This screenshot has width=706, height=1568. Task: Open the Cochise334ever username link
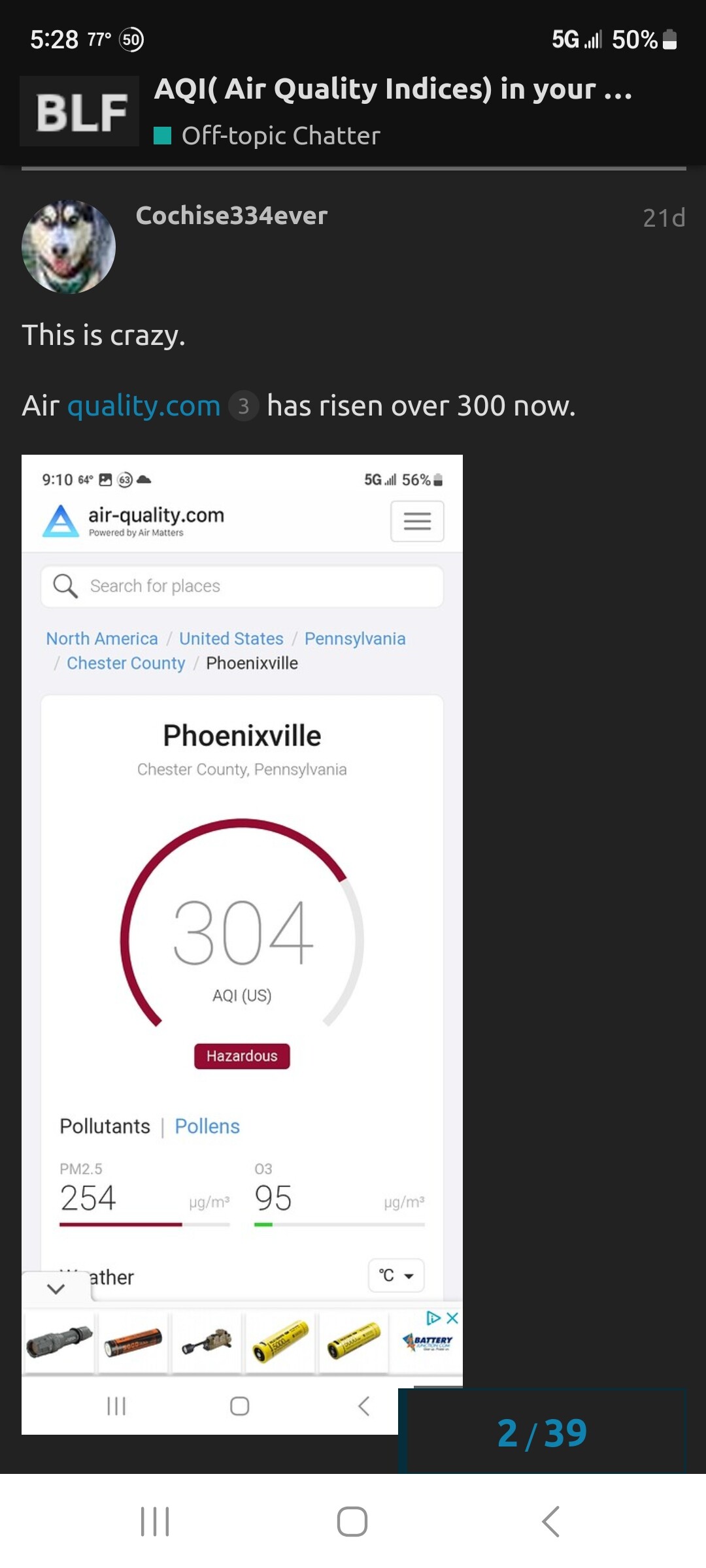pyautogui.click(x=231, y=216)
